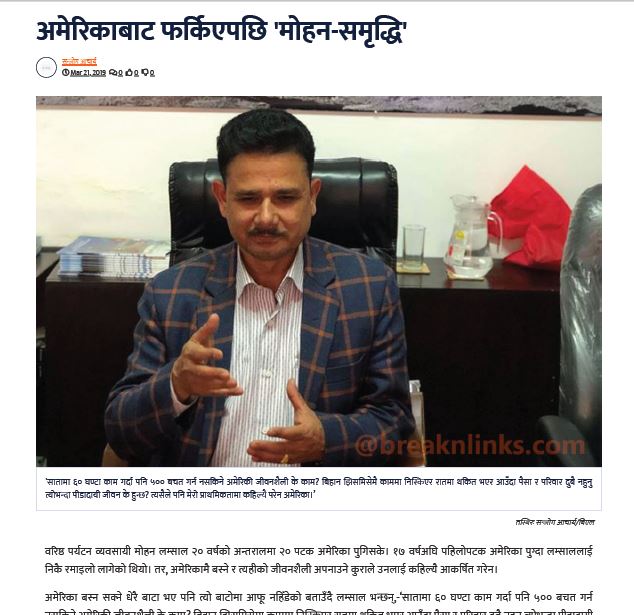The image size is (634, 615).
Task: Dislike this article with thumbs down
Action: (x=145, y=73)
